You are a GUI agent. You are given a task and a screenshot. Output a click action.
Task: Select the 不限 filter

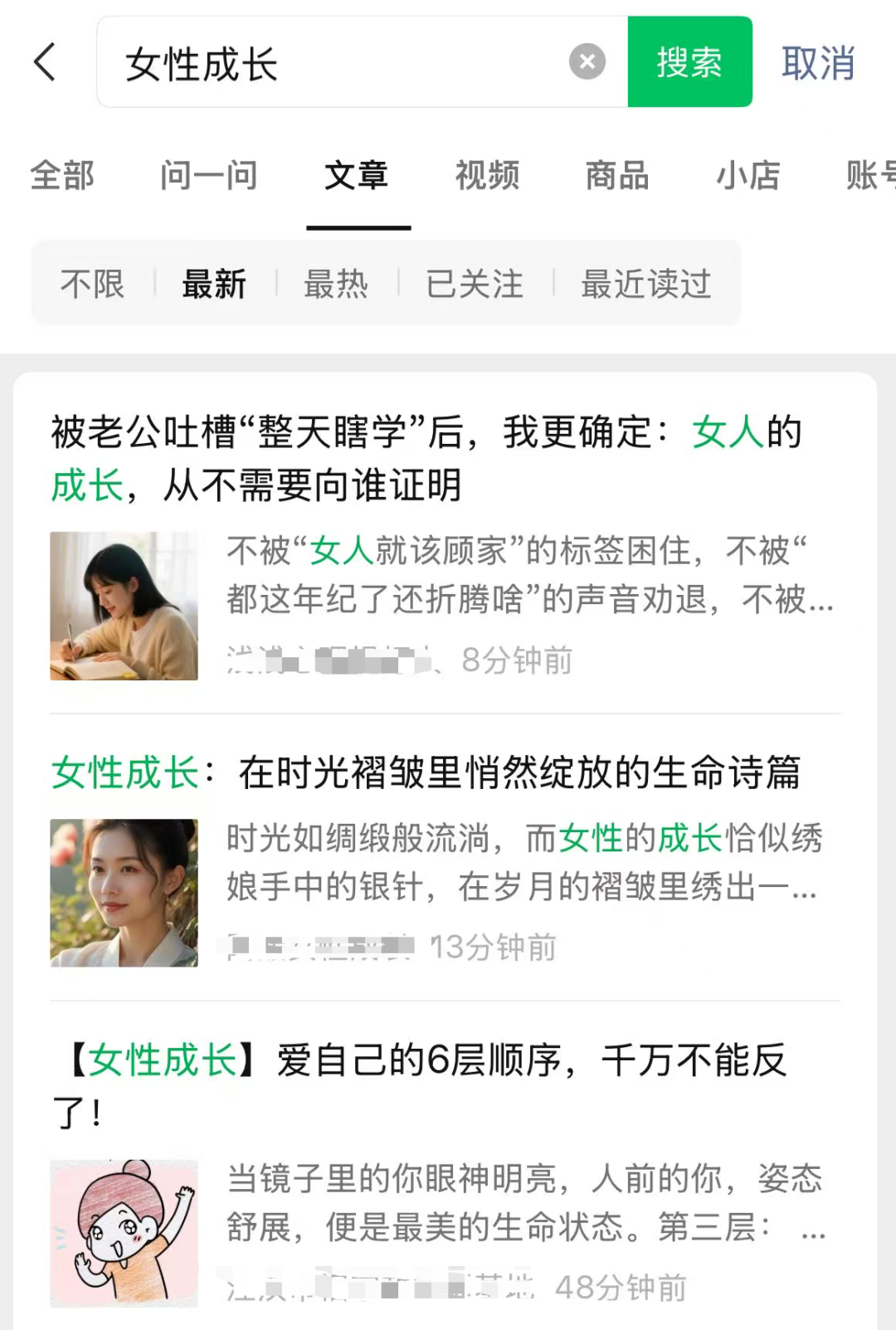pos(92,284)
